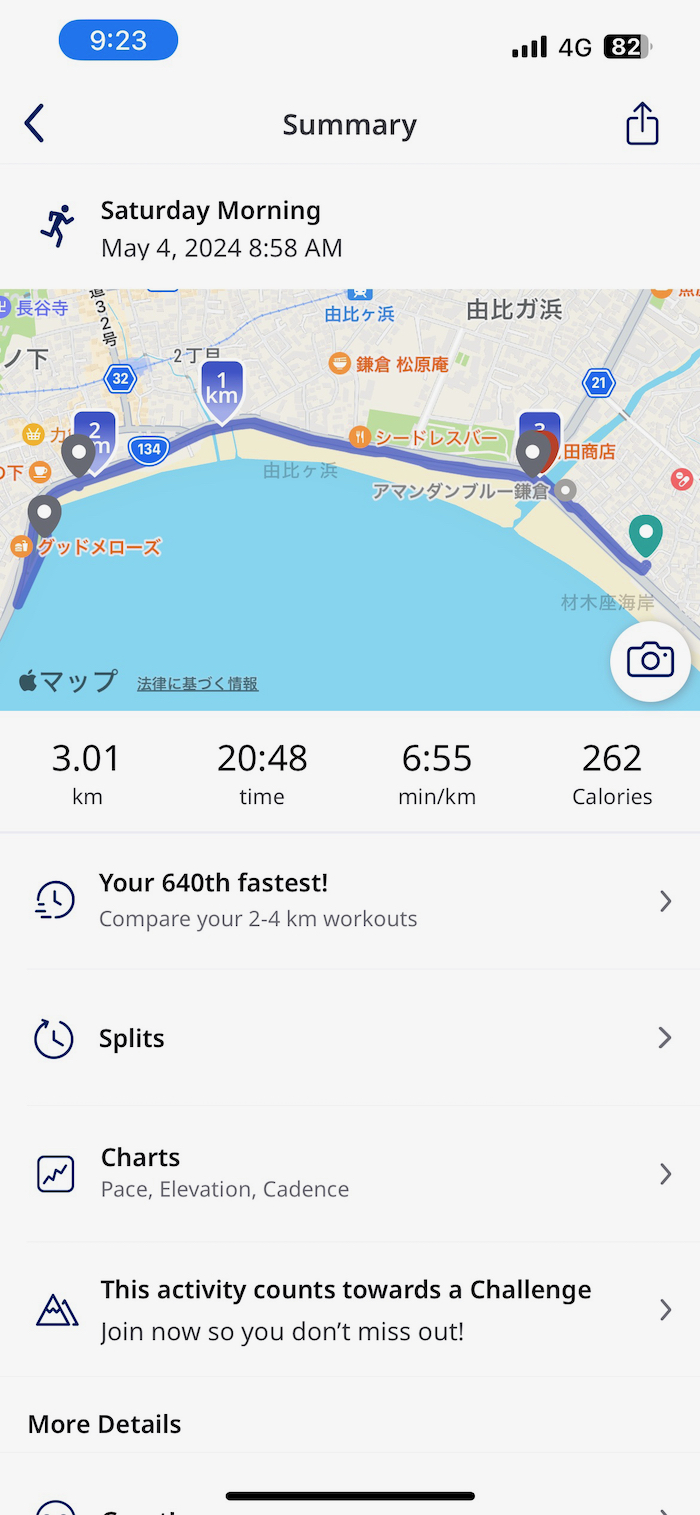This screenshot has width=700, height=1515.
Task: View the Splits details
Action: pos(350,1038)
